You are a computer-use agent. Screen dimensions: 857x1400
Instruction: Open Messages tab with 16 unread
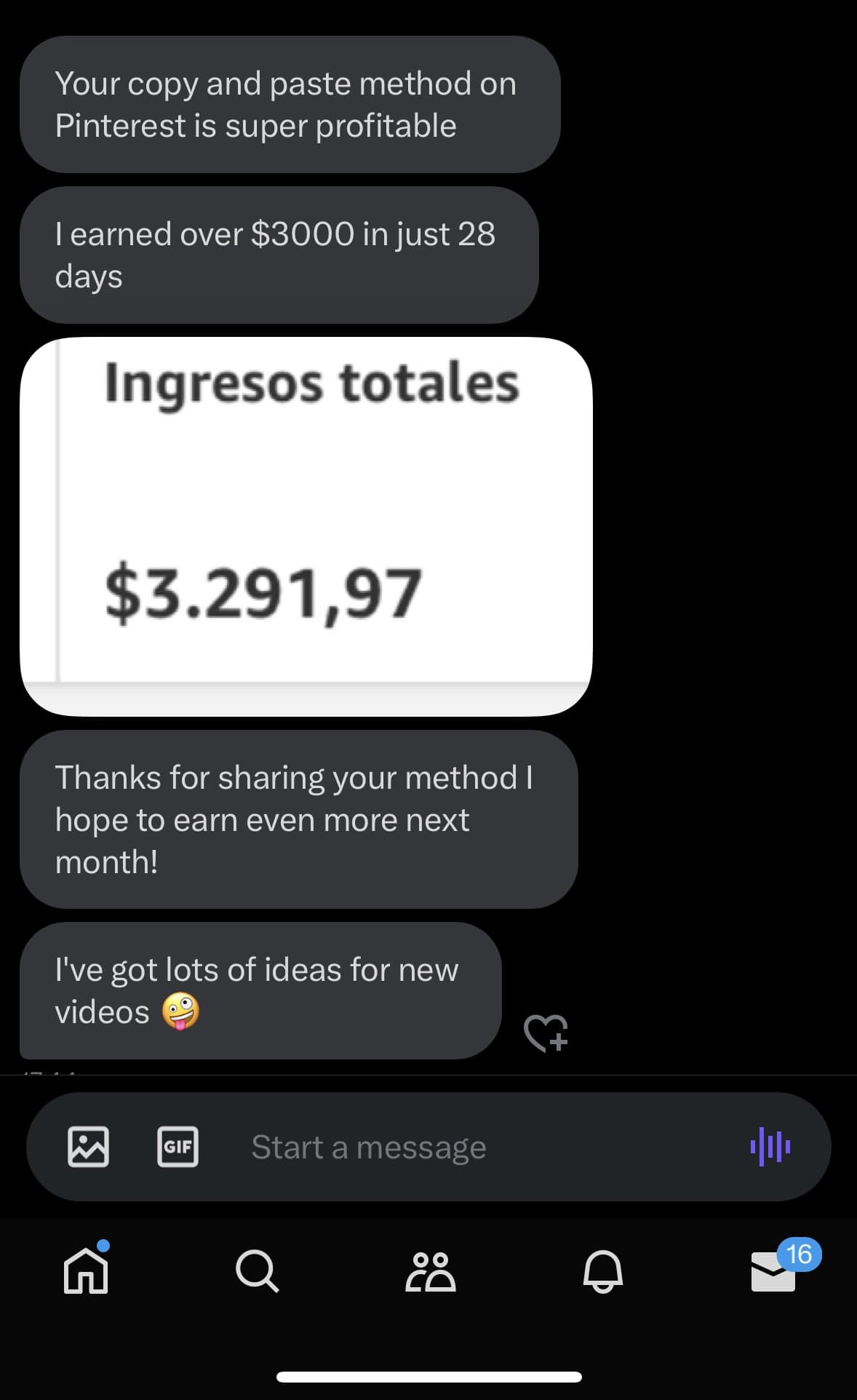point(774,1270)
